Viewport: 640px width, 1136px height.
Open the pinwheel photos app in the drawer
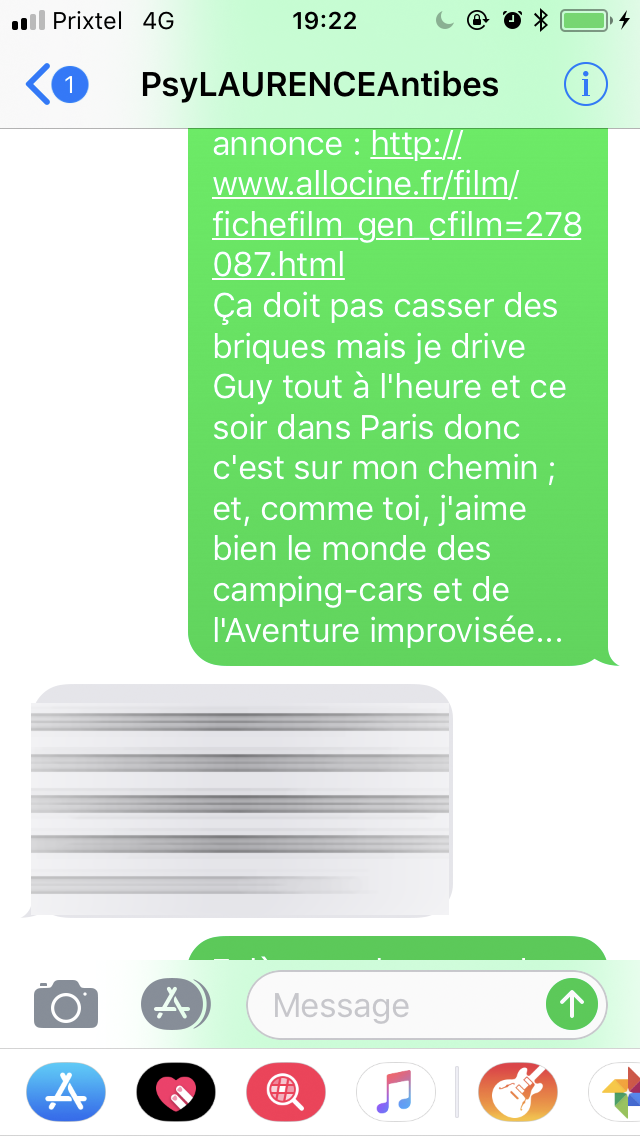click(x=617, y=1092)
